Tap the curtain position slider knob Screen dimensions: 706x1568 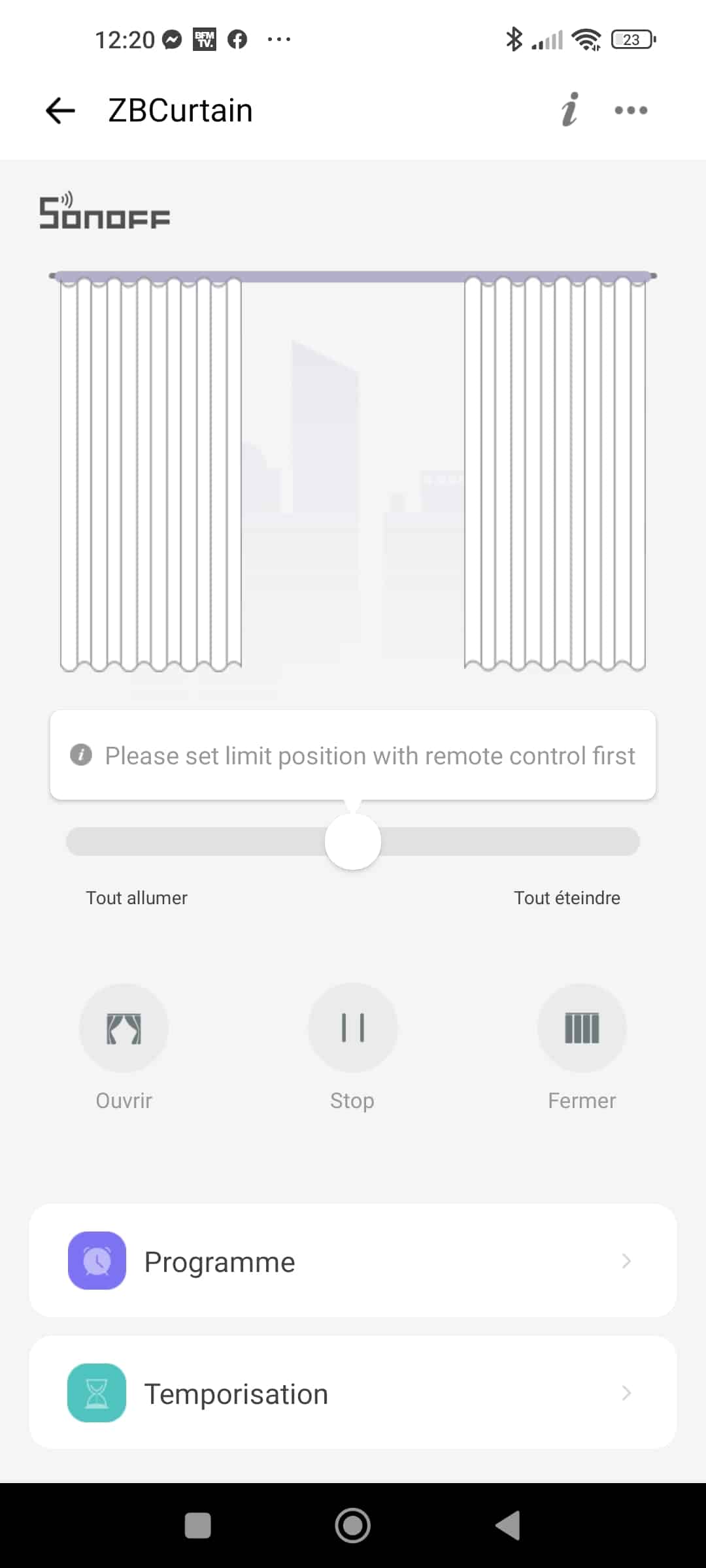(x=353, y=841)
